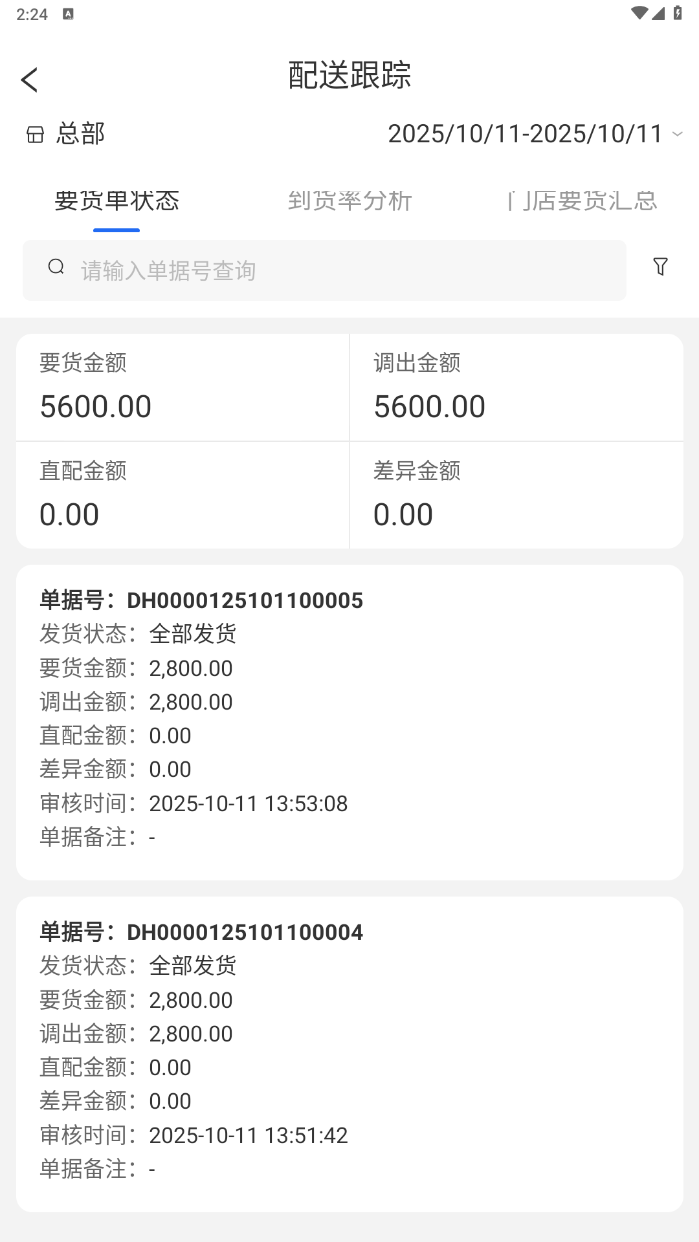
Task: Choose store via 总部 selector
Action: pos(66,134)
